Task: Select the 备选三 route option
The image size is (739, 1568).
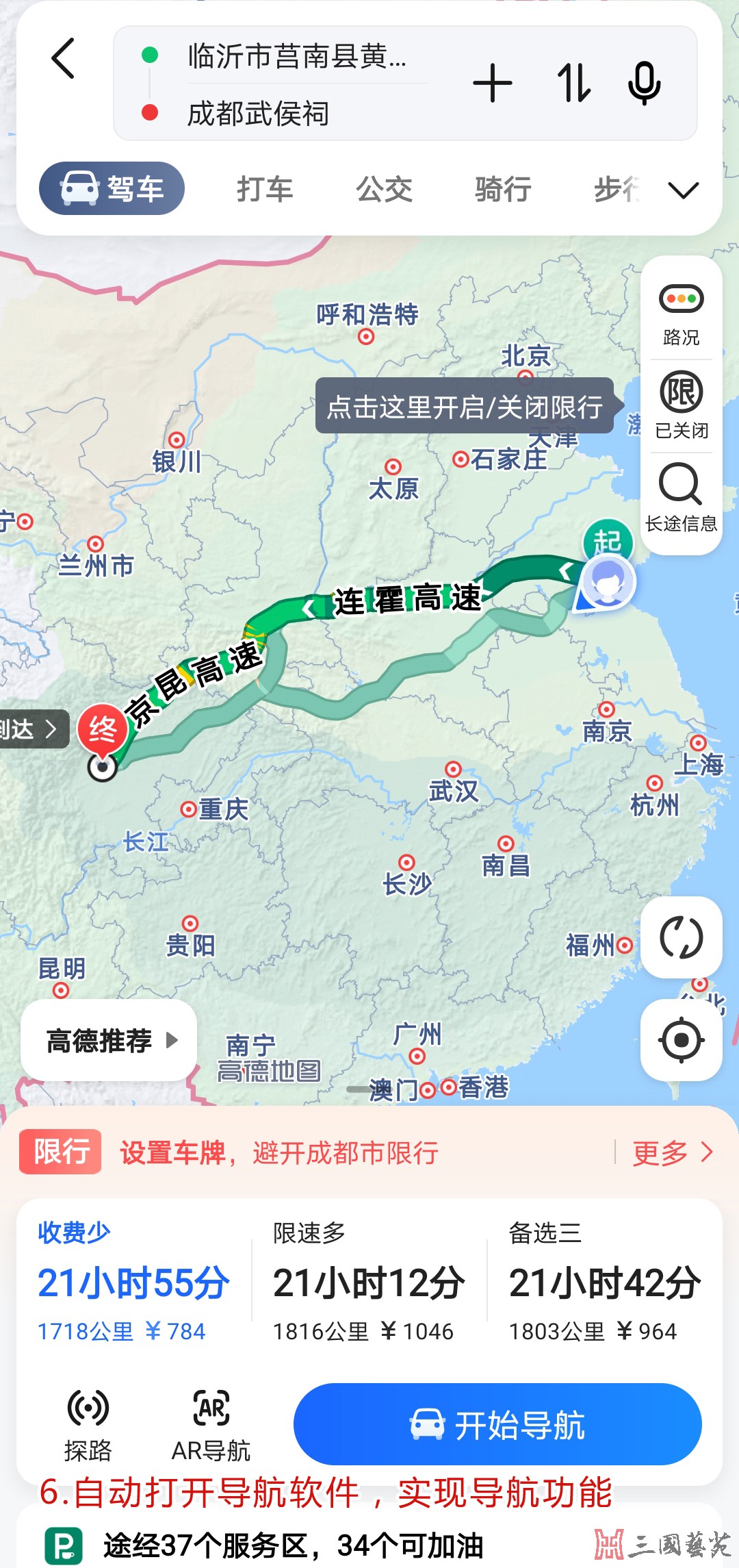Action: tap(605, 1282)
